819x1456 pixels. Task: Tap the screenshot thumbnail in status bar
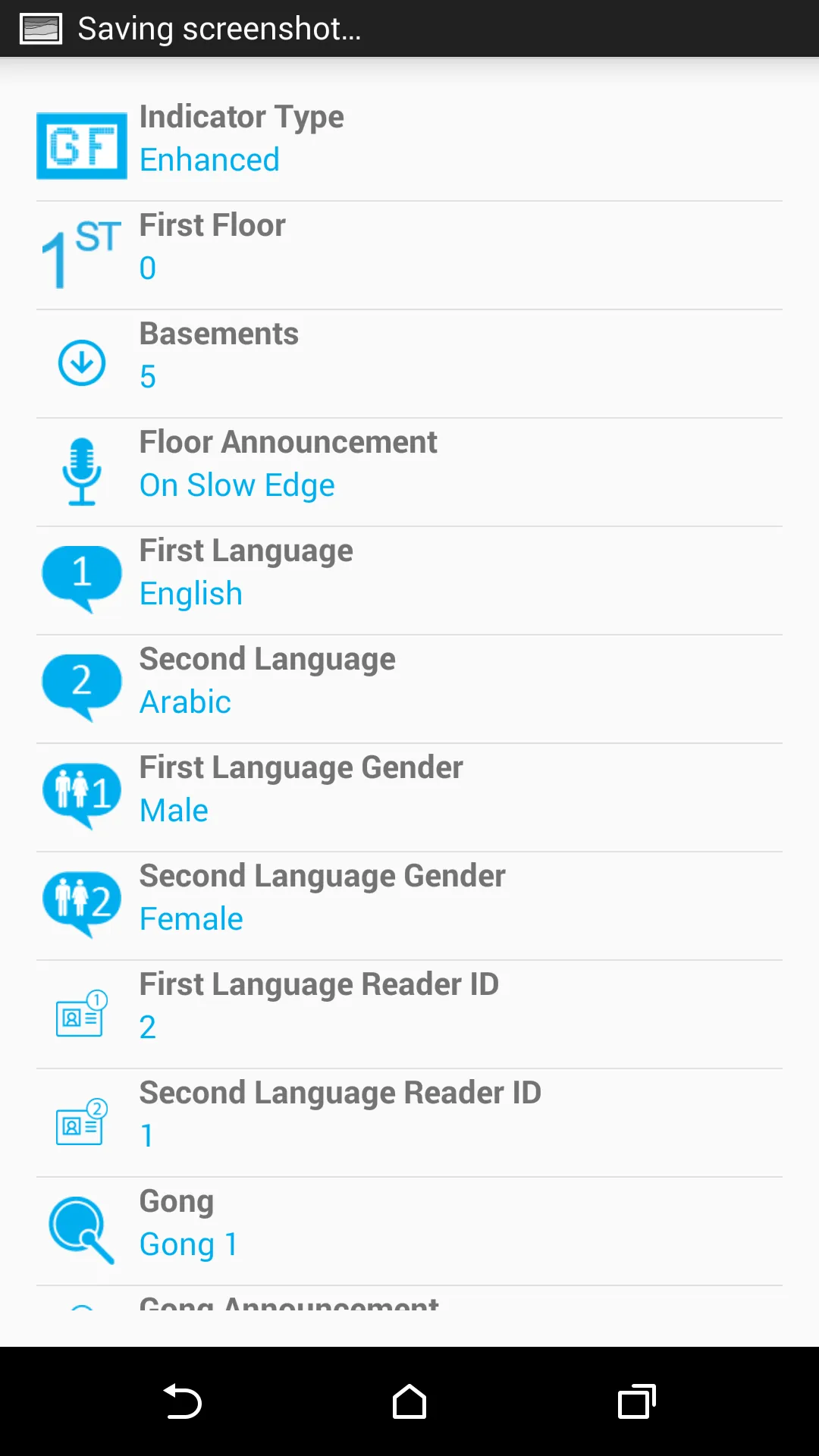coord(40,28)
